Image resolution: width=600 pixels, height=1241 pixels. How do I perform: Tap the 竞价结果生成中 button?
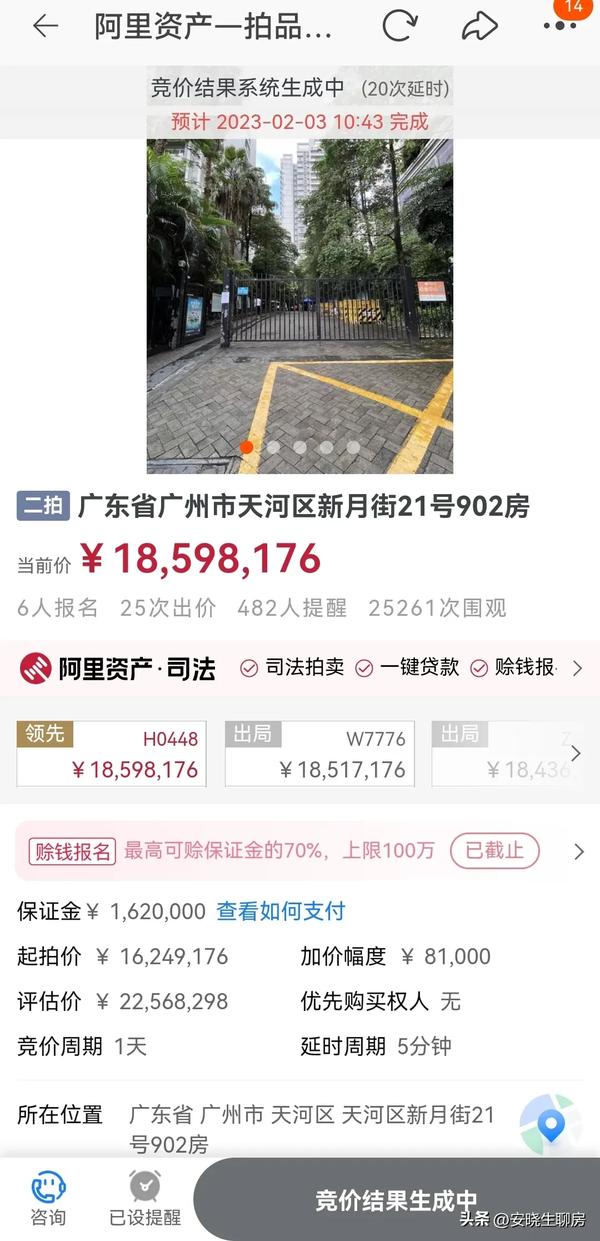coord(396,1200)
